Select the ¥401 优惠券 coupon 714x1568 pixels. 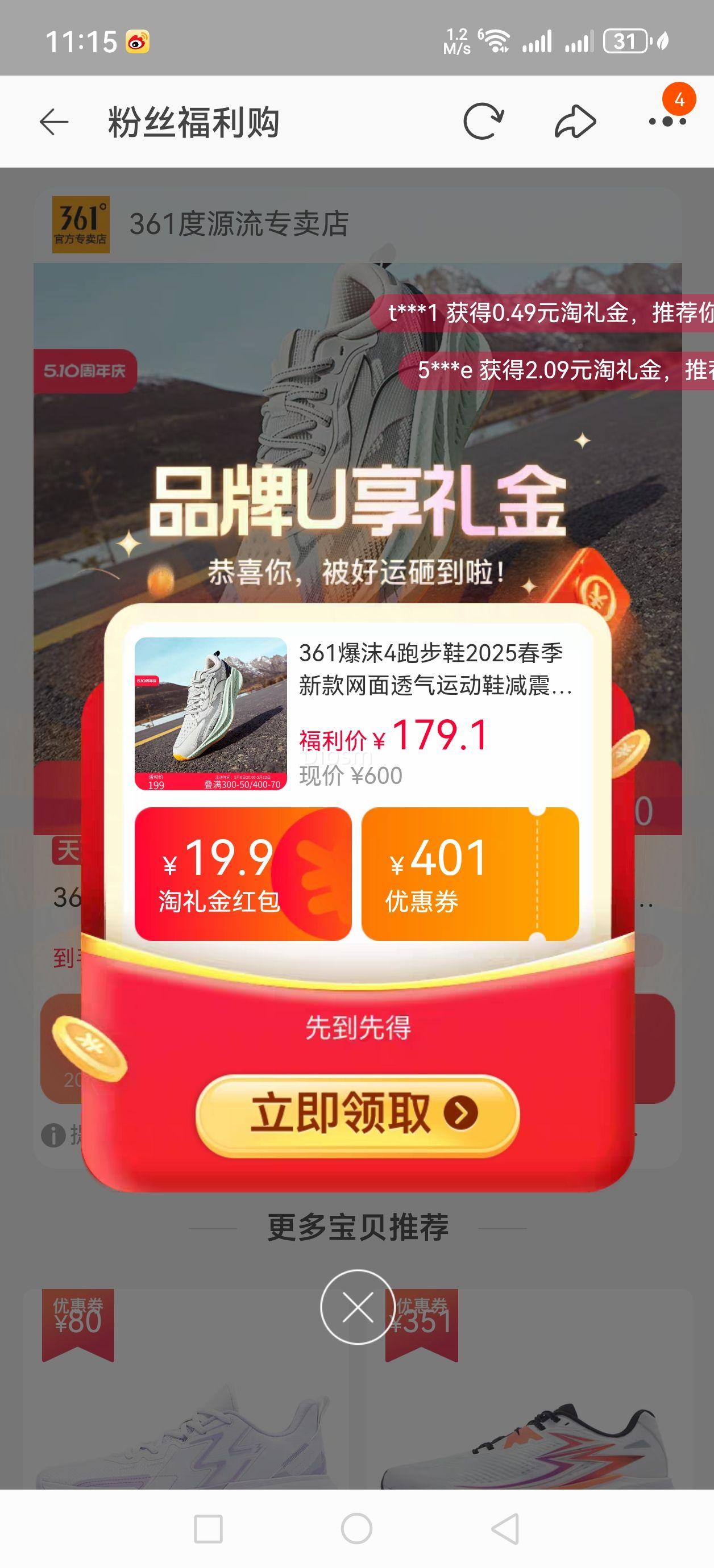coord(469,874)
